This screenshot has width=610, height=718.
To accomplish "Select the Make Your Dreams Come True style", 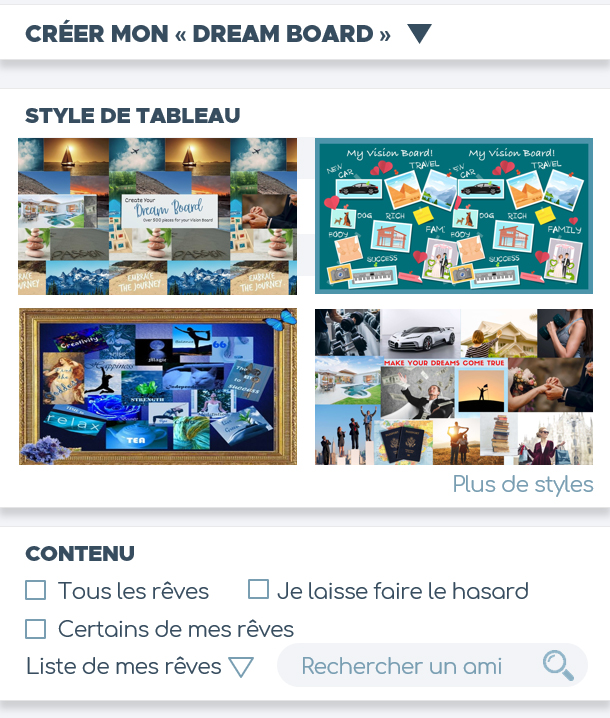I will tap(454, 387).
